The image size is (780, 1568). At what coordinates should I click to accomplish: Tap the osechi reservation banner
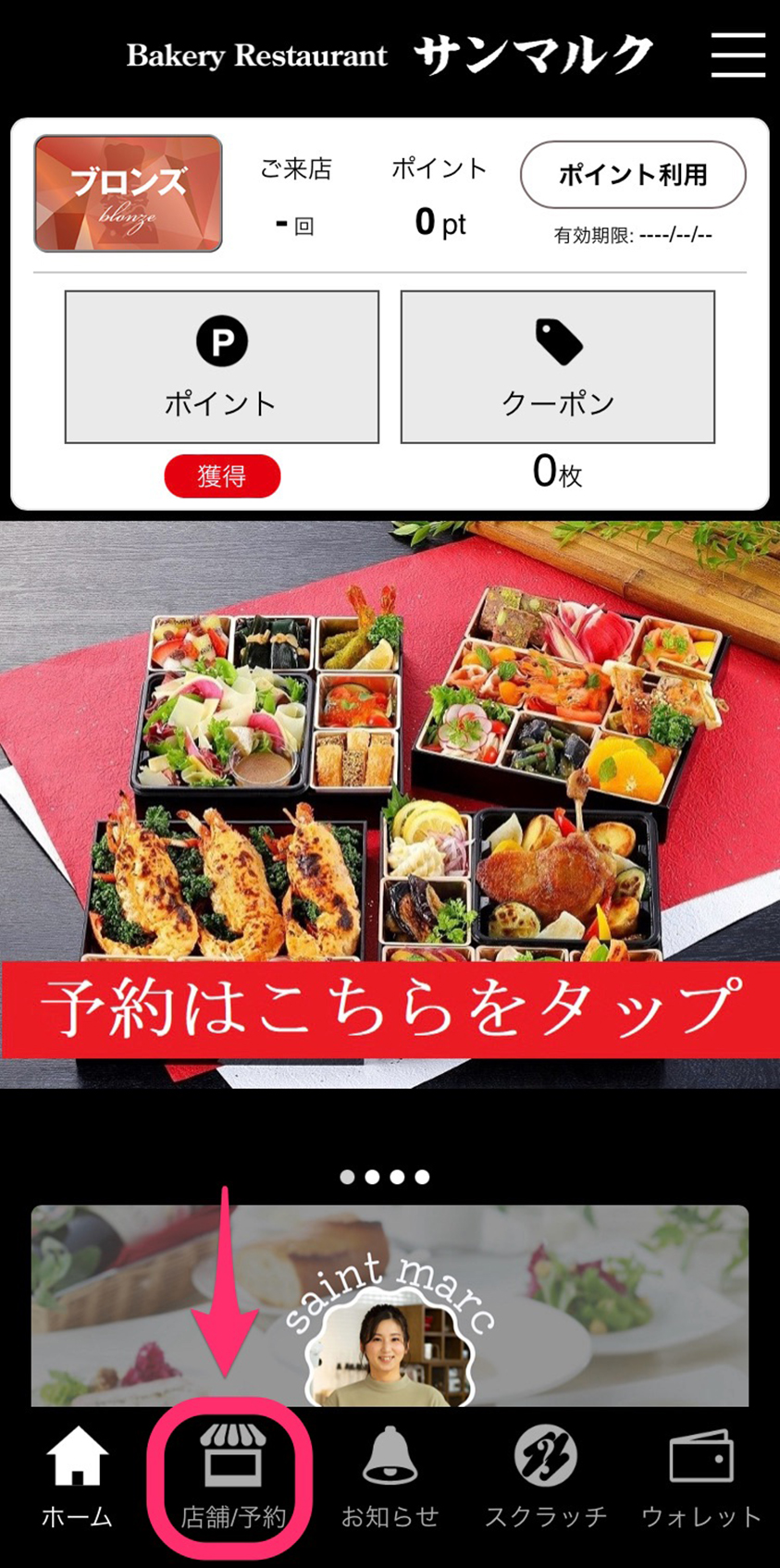(x=390, y=805)
